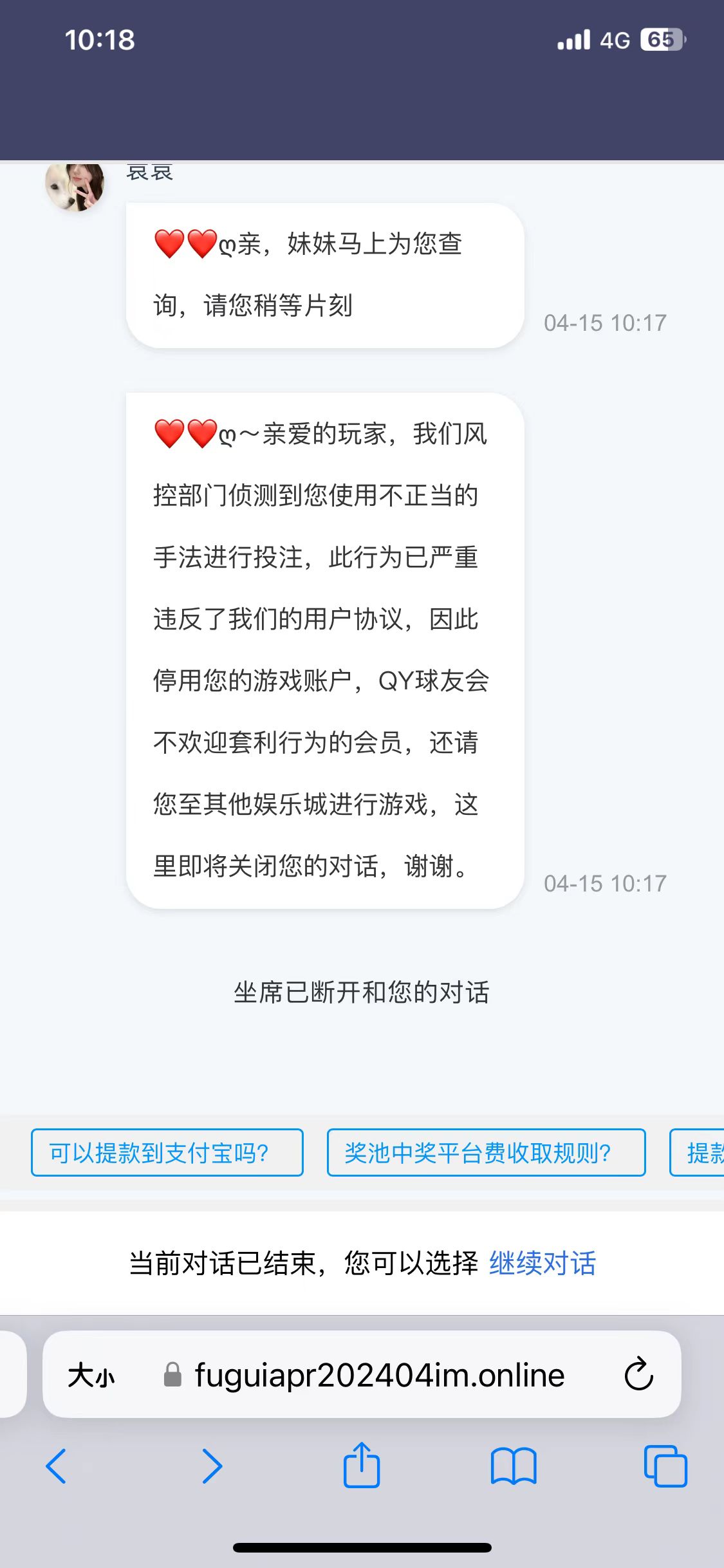The width and height of the screenshot is (724, 1568).
Task: Show all open Safari tabs
Action: tap(665, 1466)
